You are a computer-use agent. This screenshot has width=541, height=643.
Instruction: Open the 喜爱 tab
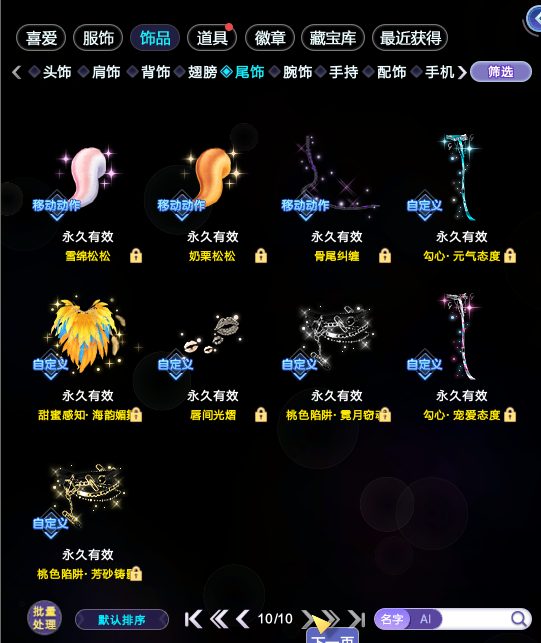coord(41,38)
